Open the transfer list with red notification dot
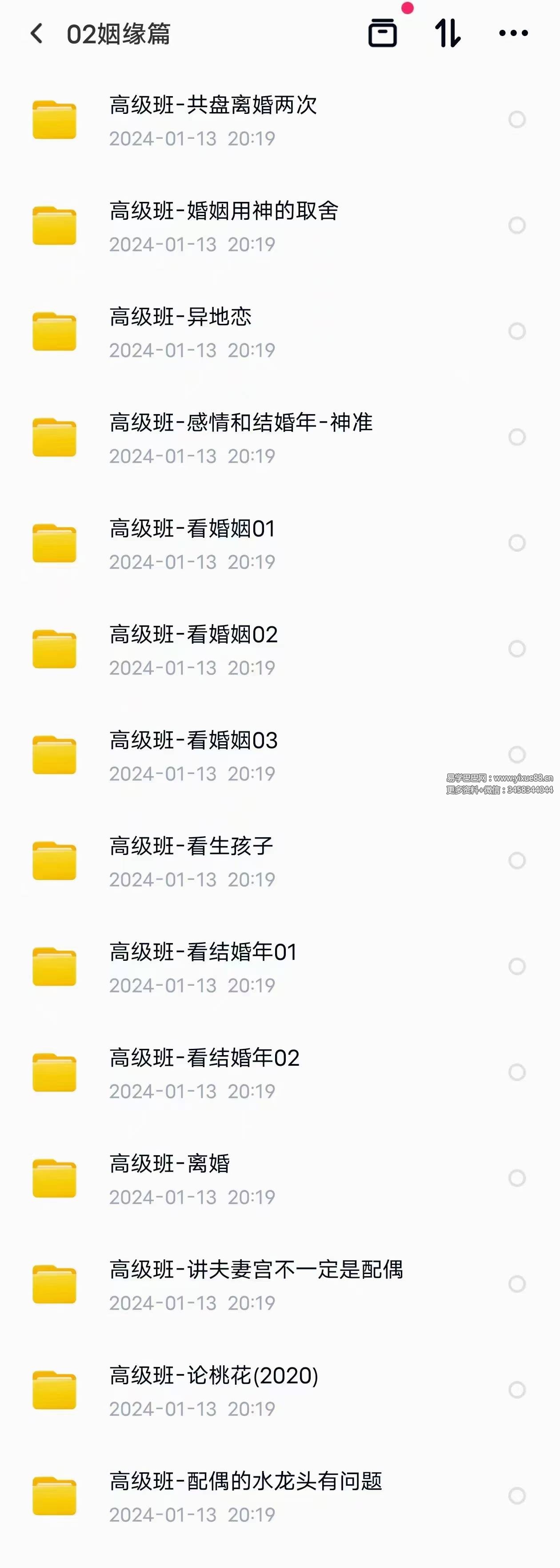The height and width of the screenshot is (1568, 560). 383,33
